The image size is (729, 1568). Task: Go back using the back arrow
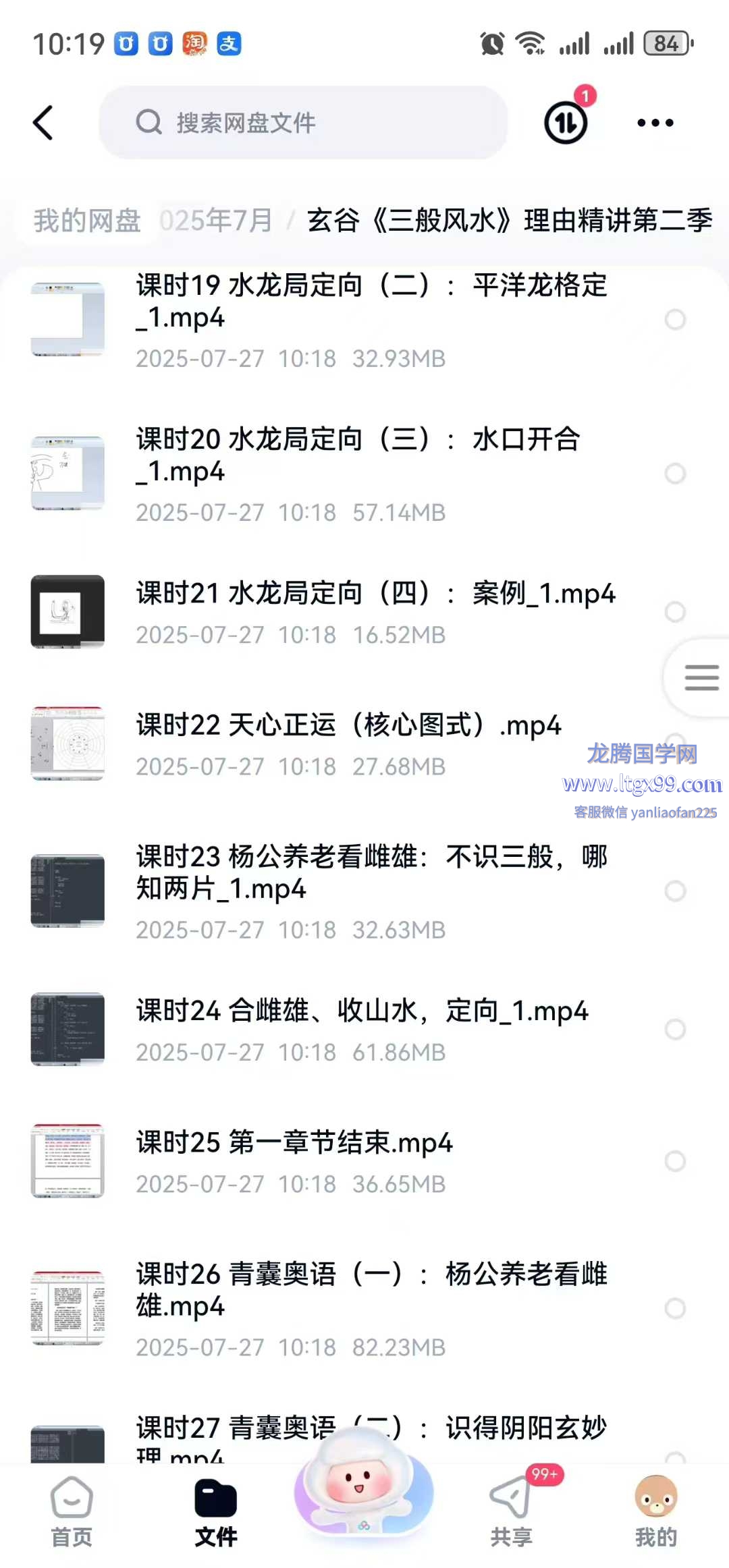[x=43, y=123]
